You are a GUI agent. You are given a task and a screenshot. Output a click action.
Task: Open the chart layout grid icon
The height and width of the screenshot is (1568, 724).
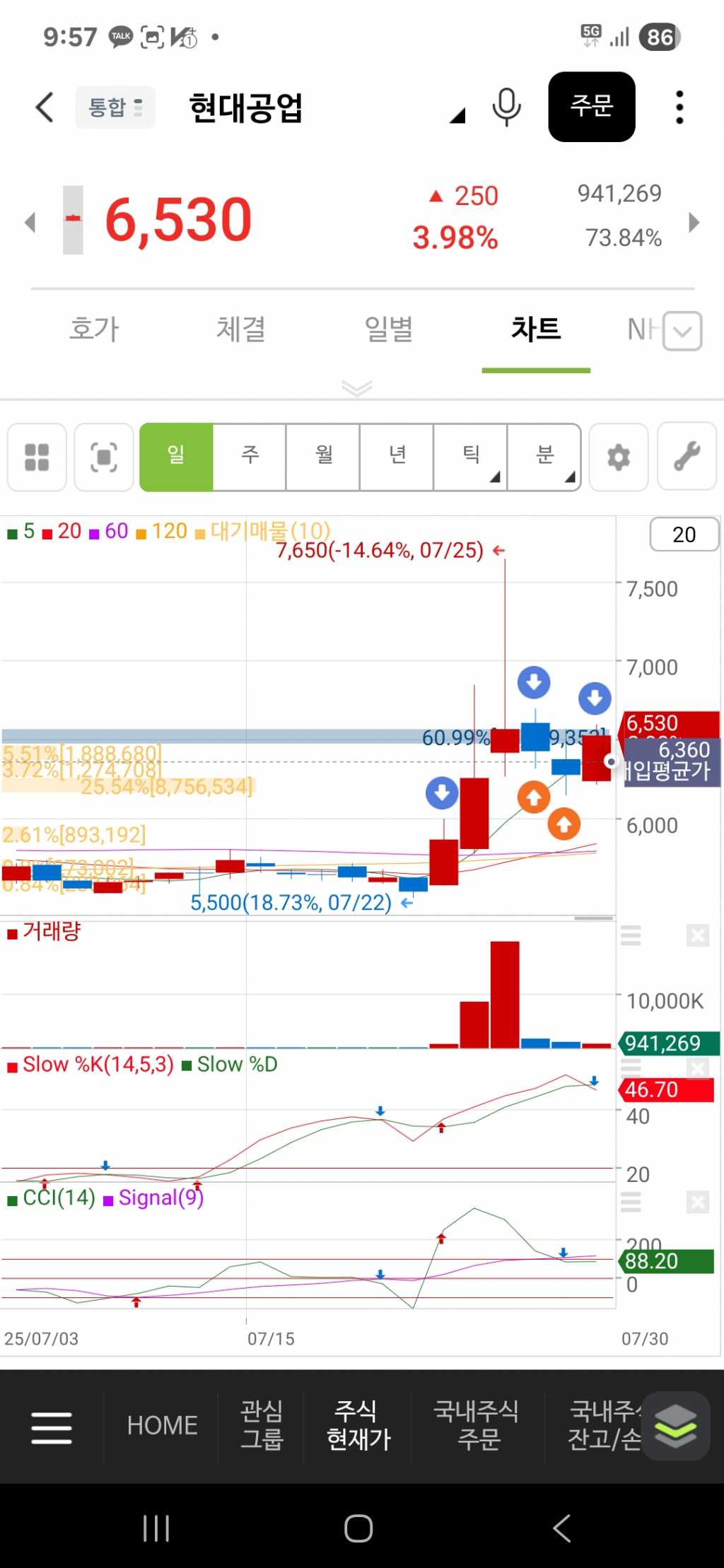[37, 457]
